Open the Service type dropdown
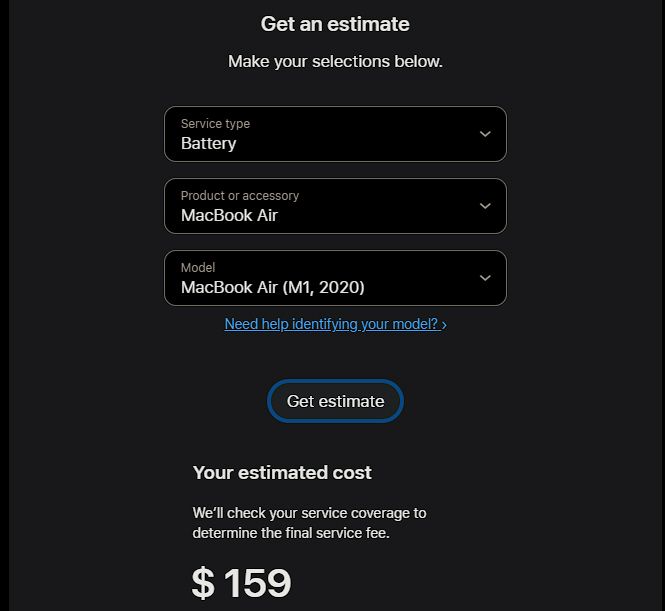The width and height of the screenshot is (665, 611). tap(335, 134)
